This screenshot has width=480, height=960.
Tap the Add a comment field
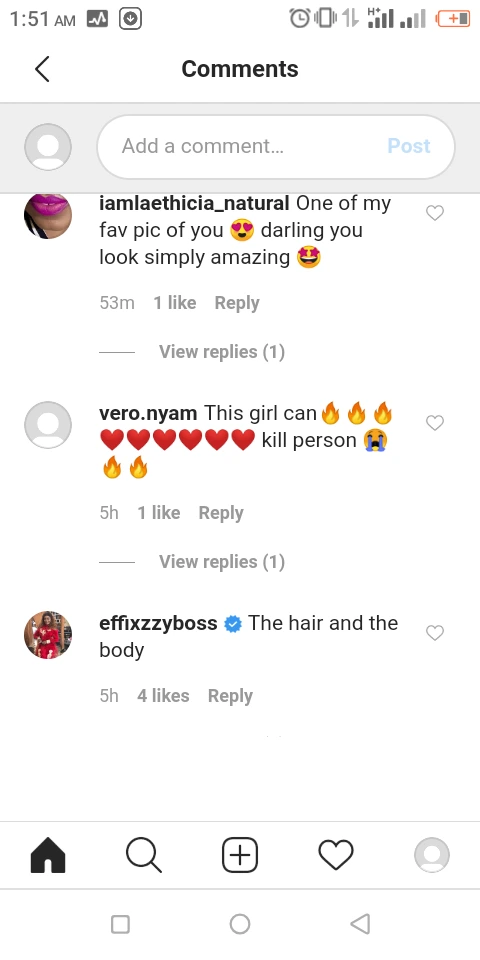point(276,146)
